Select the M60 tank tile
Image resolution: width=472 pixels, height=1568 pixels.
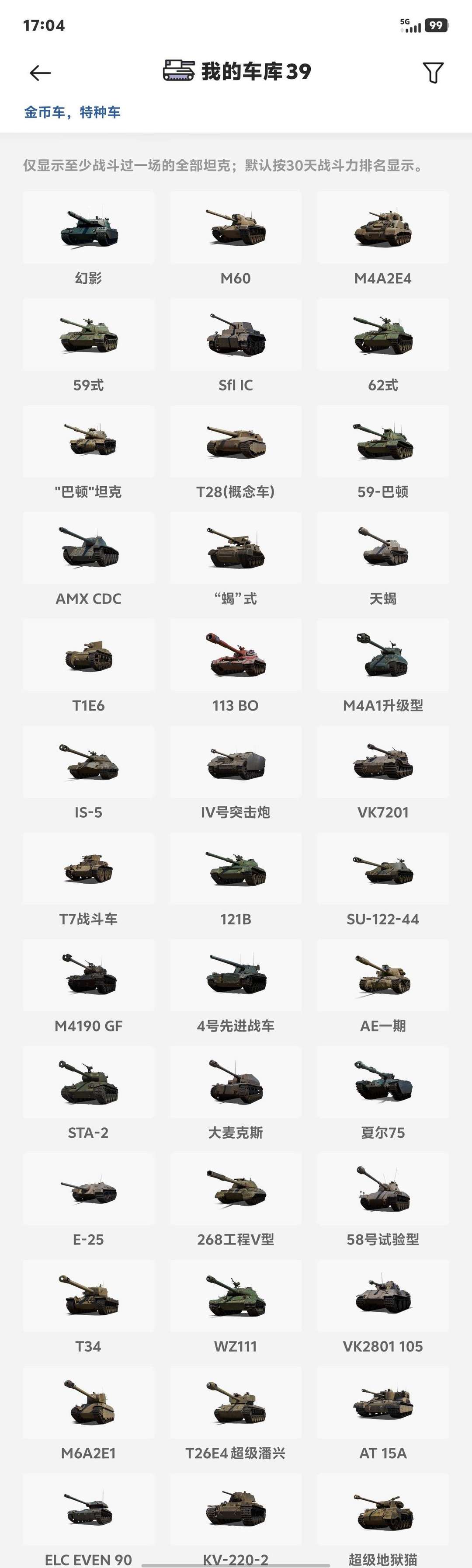point(236,228)
